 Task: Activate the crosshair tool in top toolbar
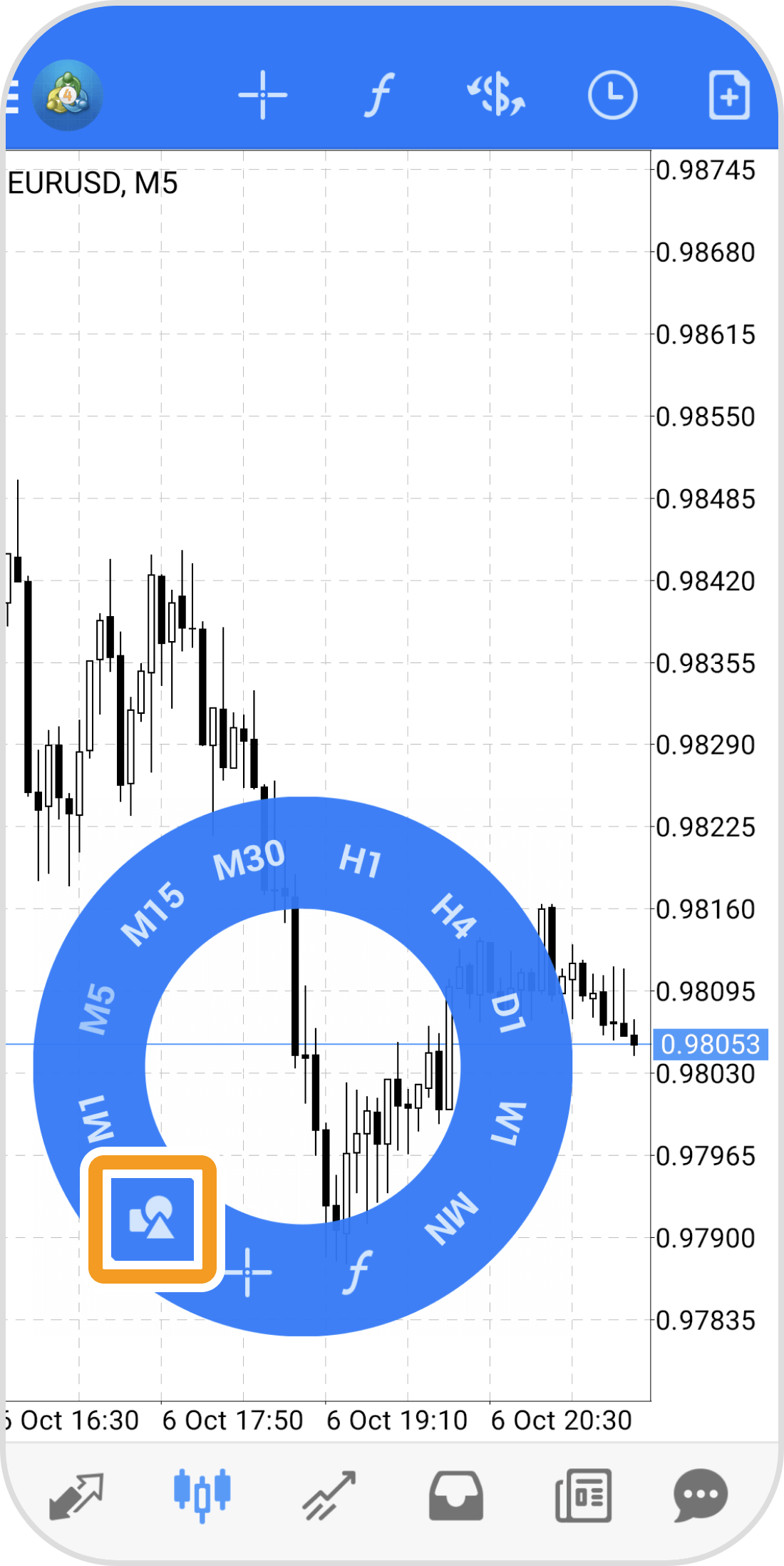[x=263, y=95]
